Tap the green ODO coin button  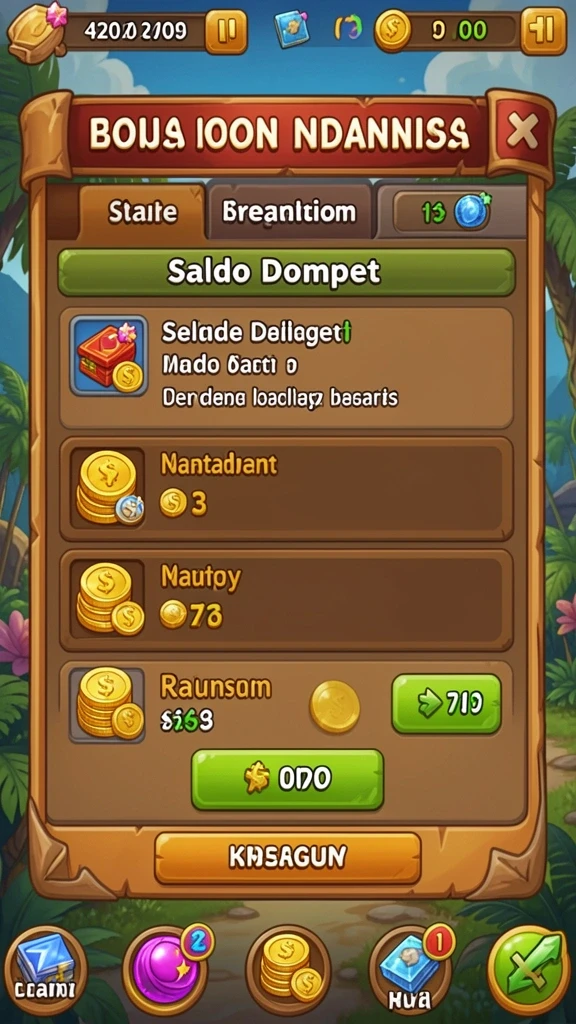[x=287, y=779]
